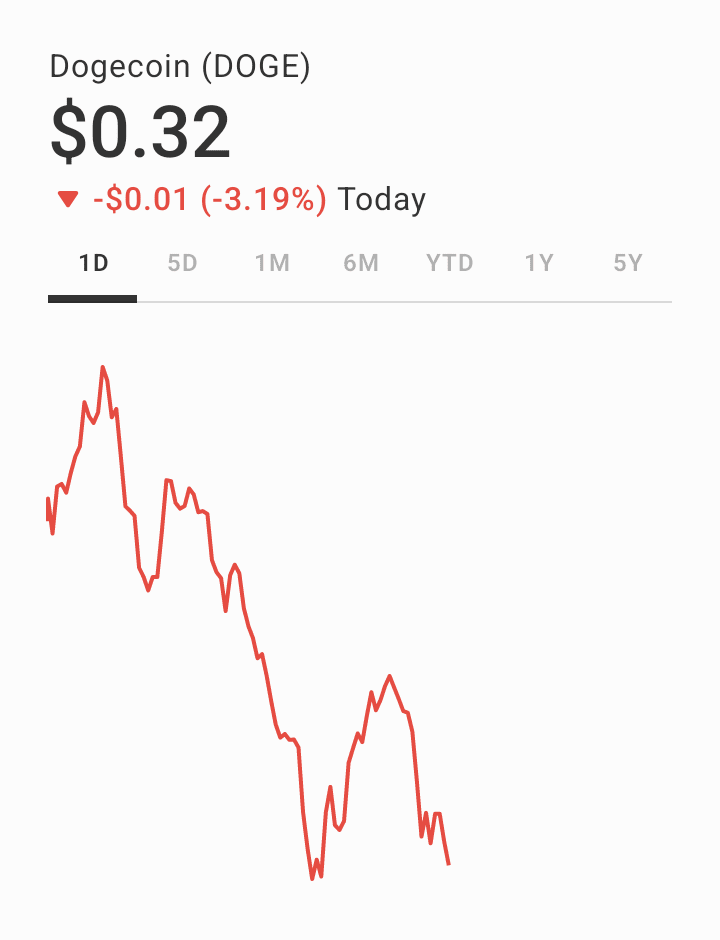Open the 1Y price chart
The image size is (720, 940).
click(539, 264)
